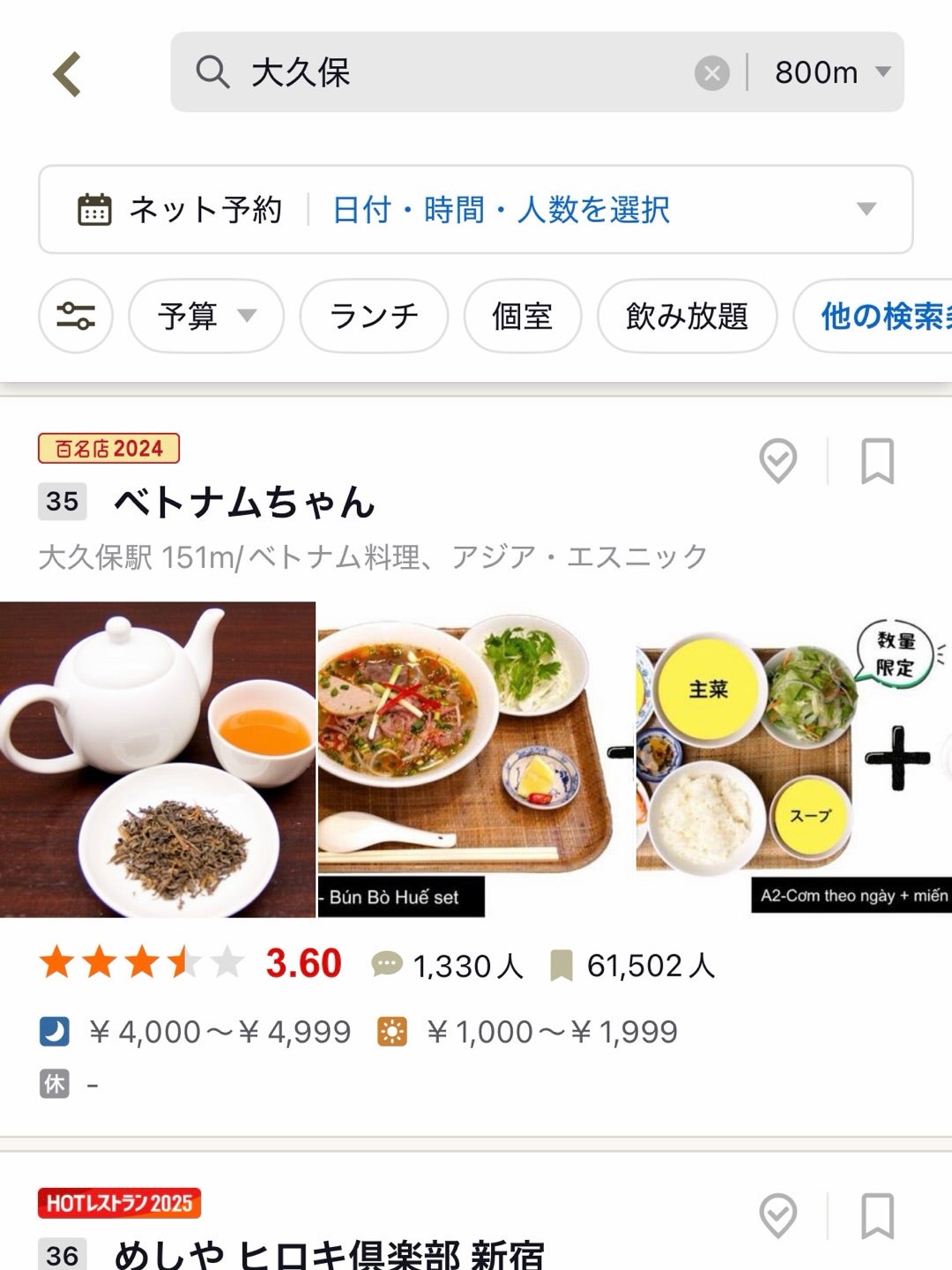Open the ベトナムちゃん restaurant listing
This screenshot has height=1270, width=952.
[x=245, y=502]
